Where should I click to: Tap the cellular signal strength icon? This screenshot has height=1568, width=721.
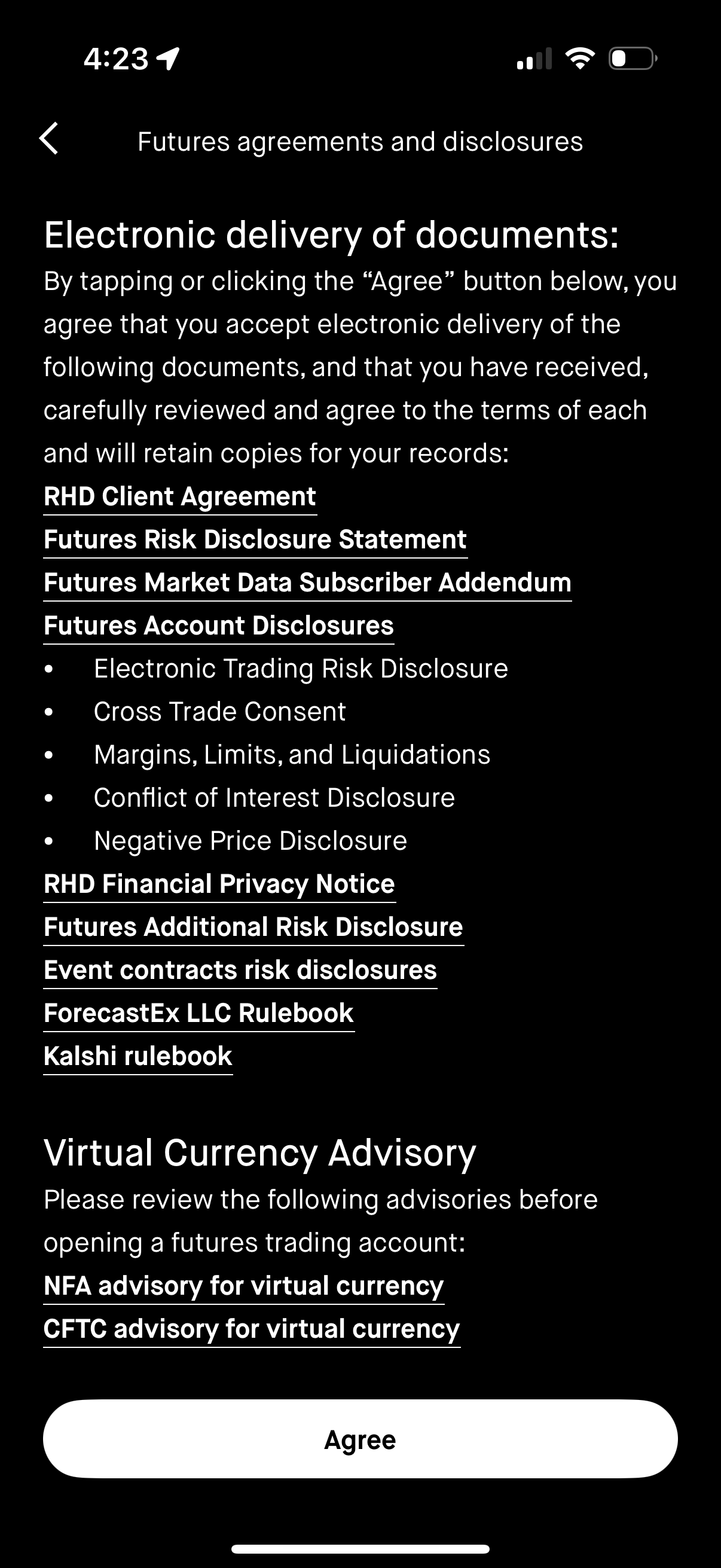click(534, 59)
